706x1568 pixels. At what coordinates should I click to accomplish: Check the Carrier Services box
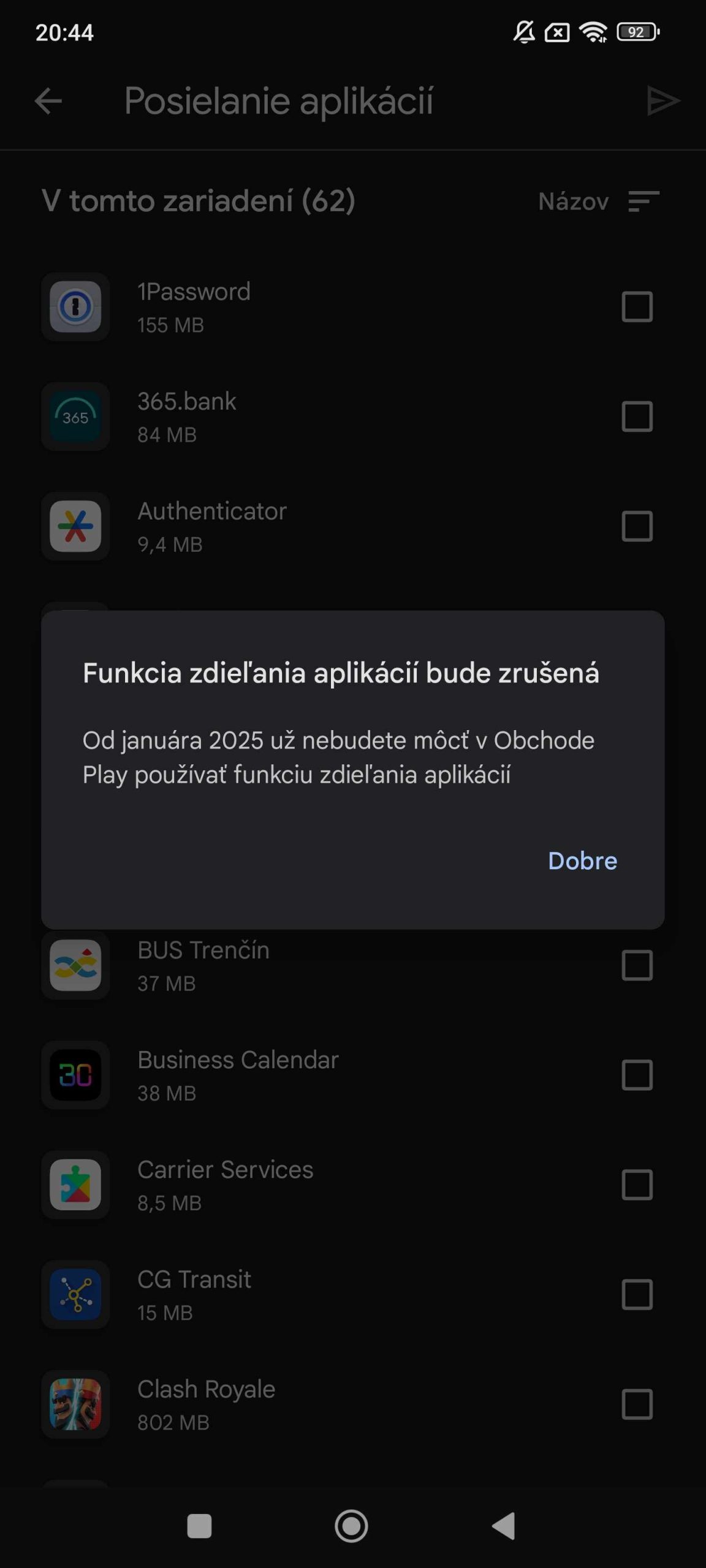point(637,1185)
